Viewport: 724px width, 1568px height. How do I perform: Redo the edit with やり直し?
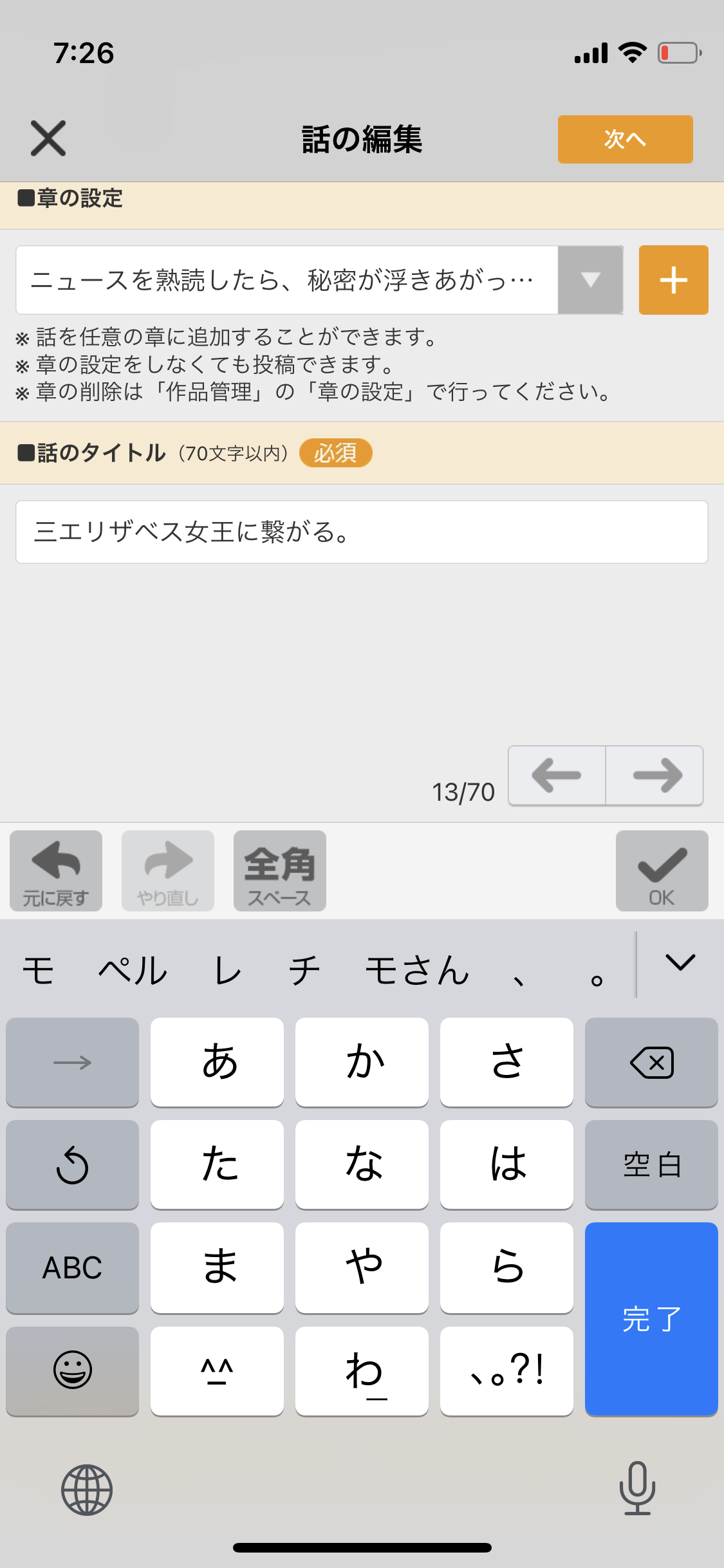click(x=168, y=870)
